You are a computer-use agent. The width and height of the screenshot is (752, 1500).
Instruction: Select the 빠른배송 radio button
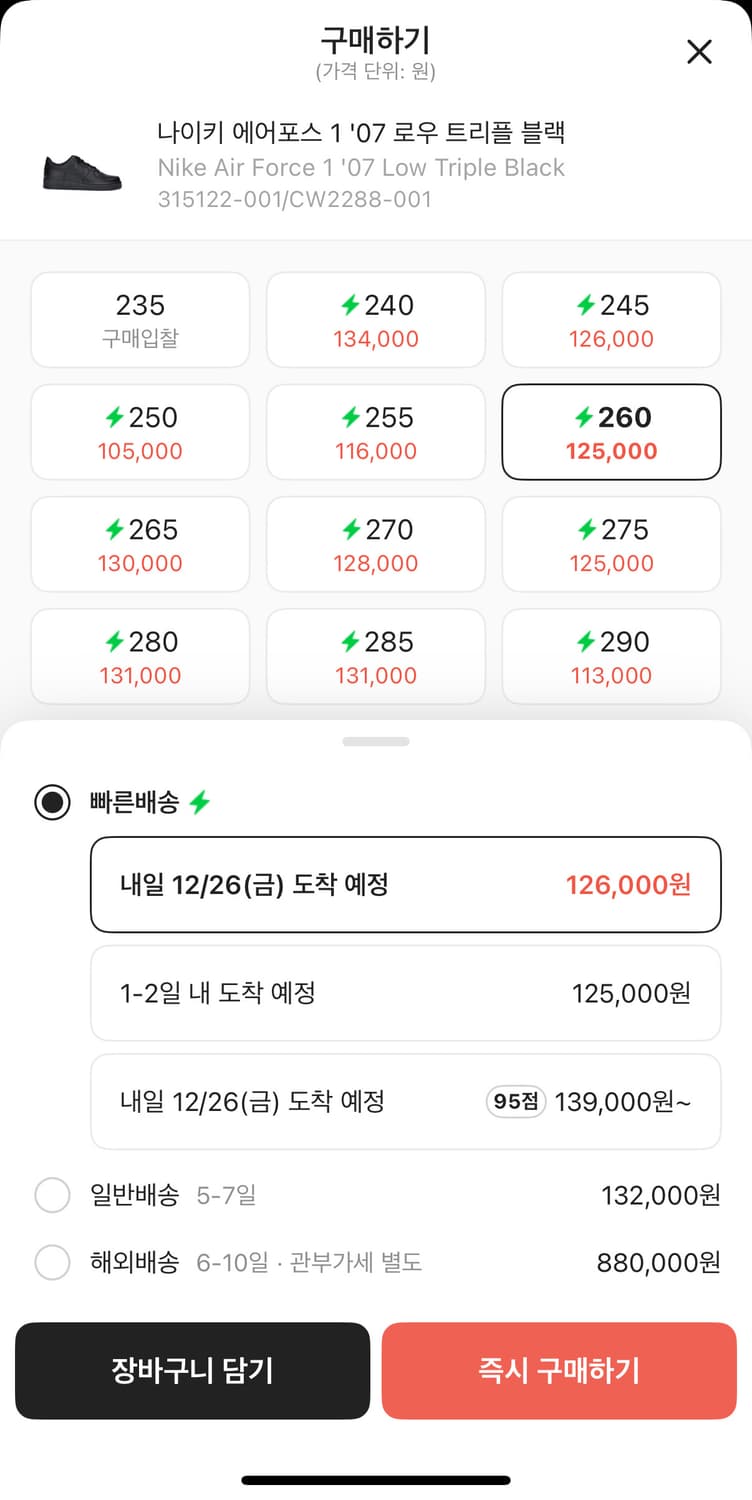click(52, 802)
